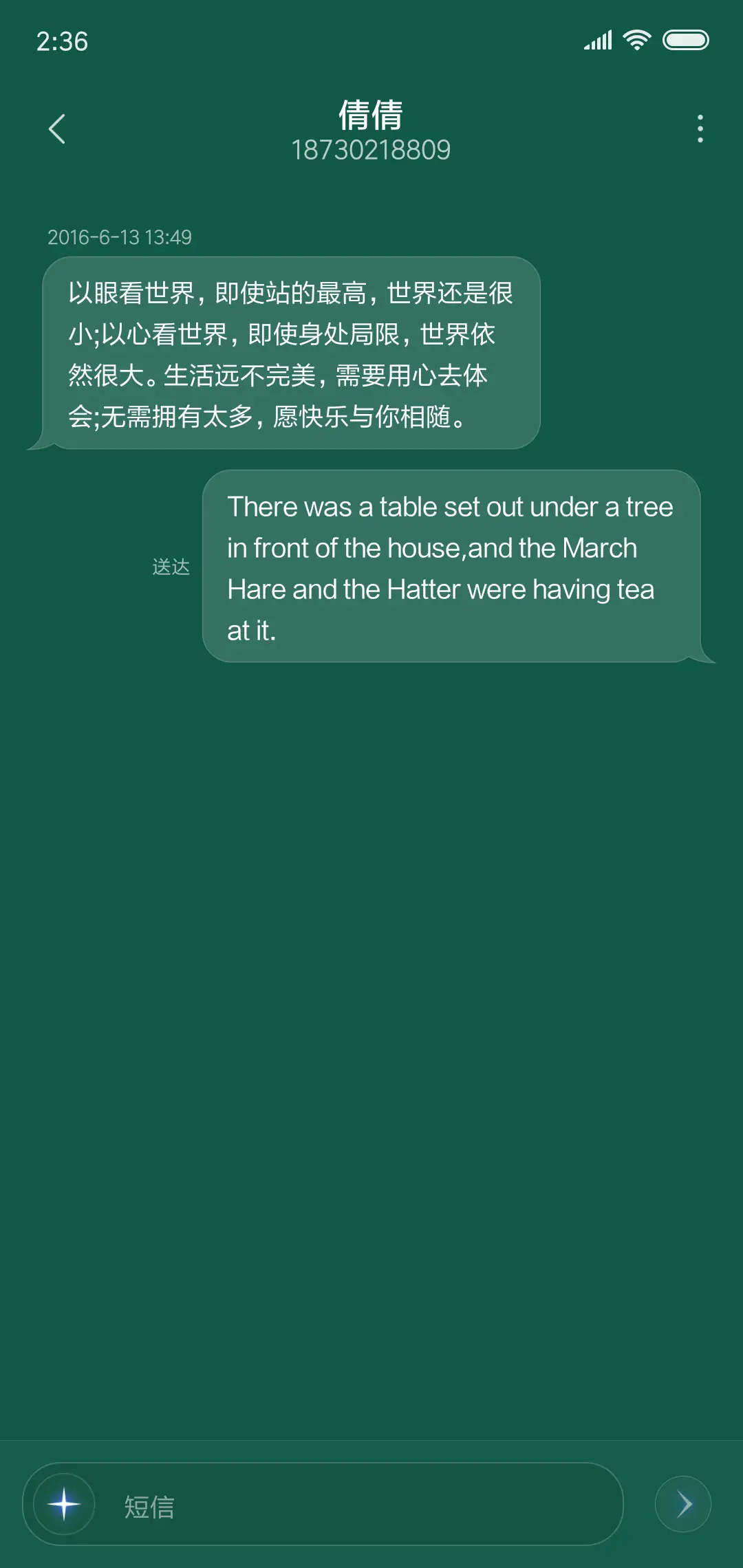The height and width of the screenshot is (1568, 743).
Task: Tap the back arrow to leave conversation
Action: (x=57, y=129)
